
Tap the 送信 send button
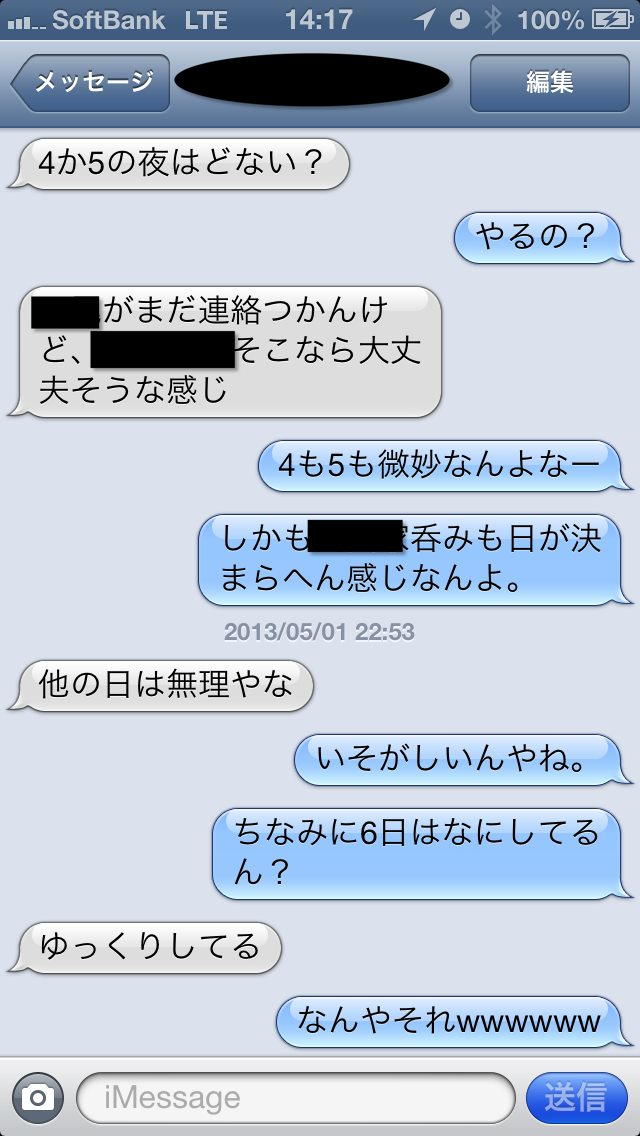click(x=576, y=1098)
